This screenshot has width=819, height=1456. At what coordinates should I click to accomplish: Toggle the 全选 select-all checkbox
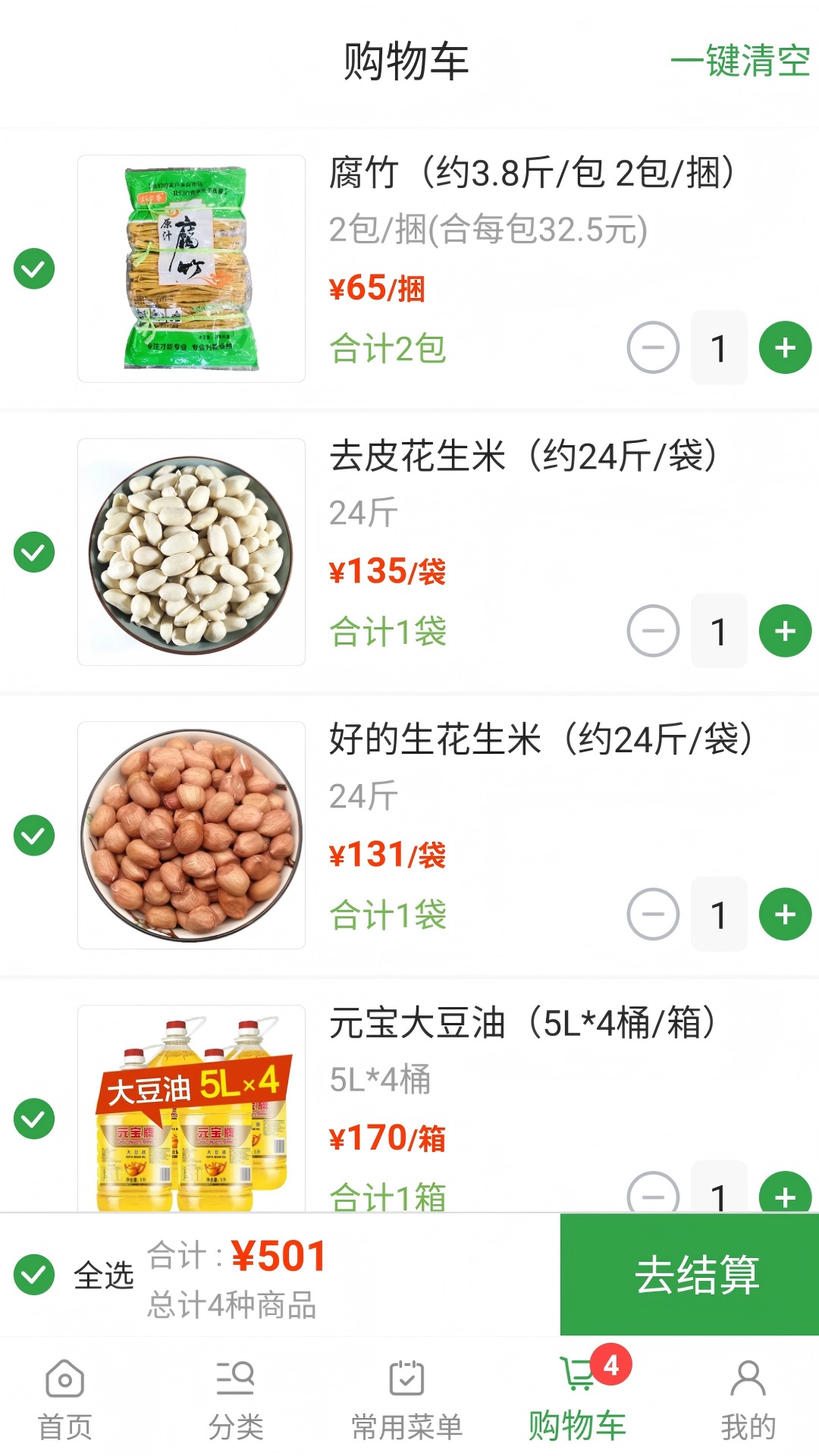pyautogui.click(x=34, y=1270)
